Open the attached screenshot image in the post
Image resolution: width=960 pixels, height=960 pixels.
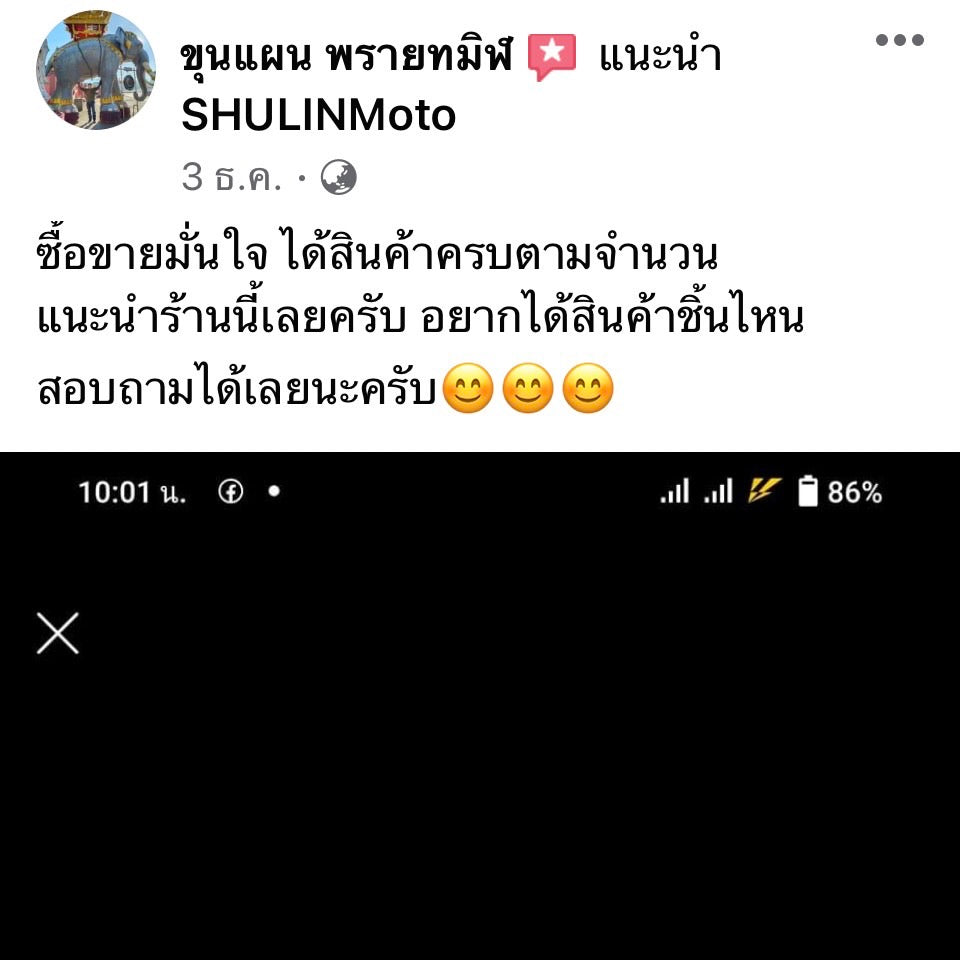pos(480,705)
